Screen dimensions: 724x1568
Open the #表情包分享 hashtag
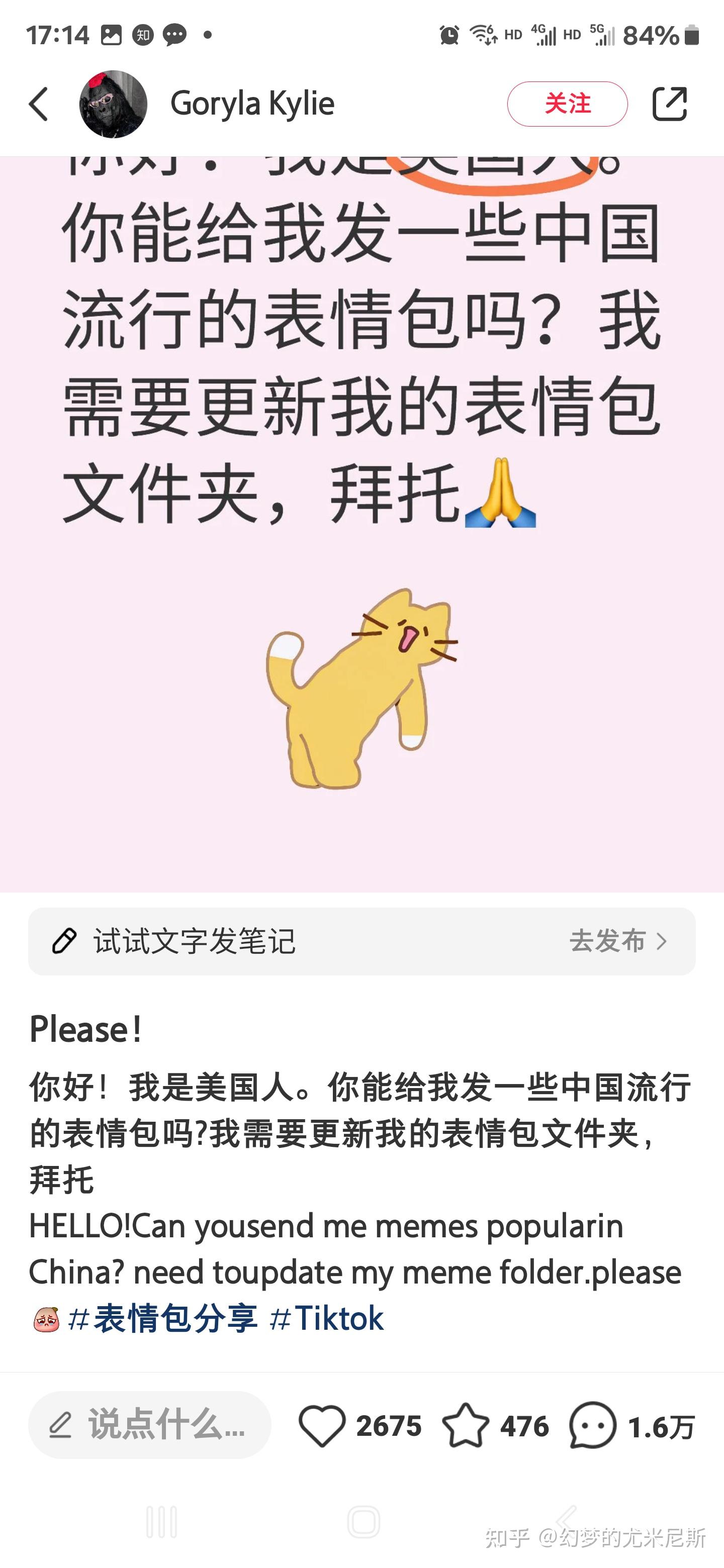coord(163,1319)
